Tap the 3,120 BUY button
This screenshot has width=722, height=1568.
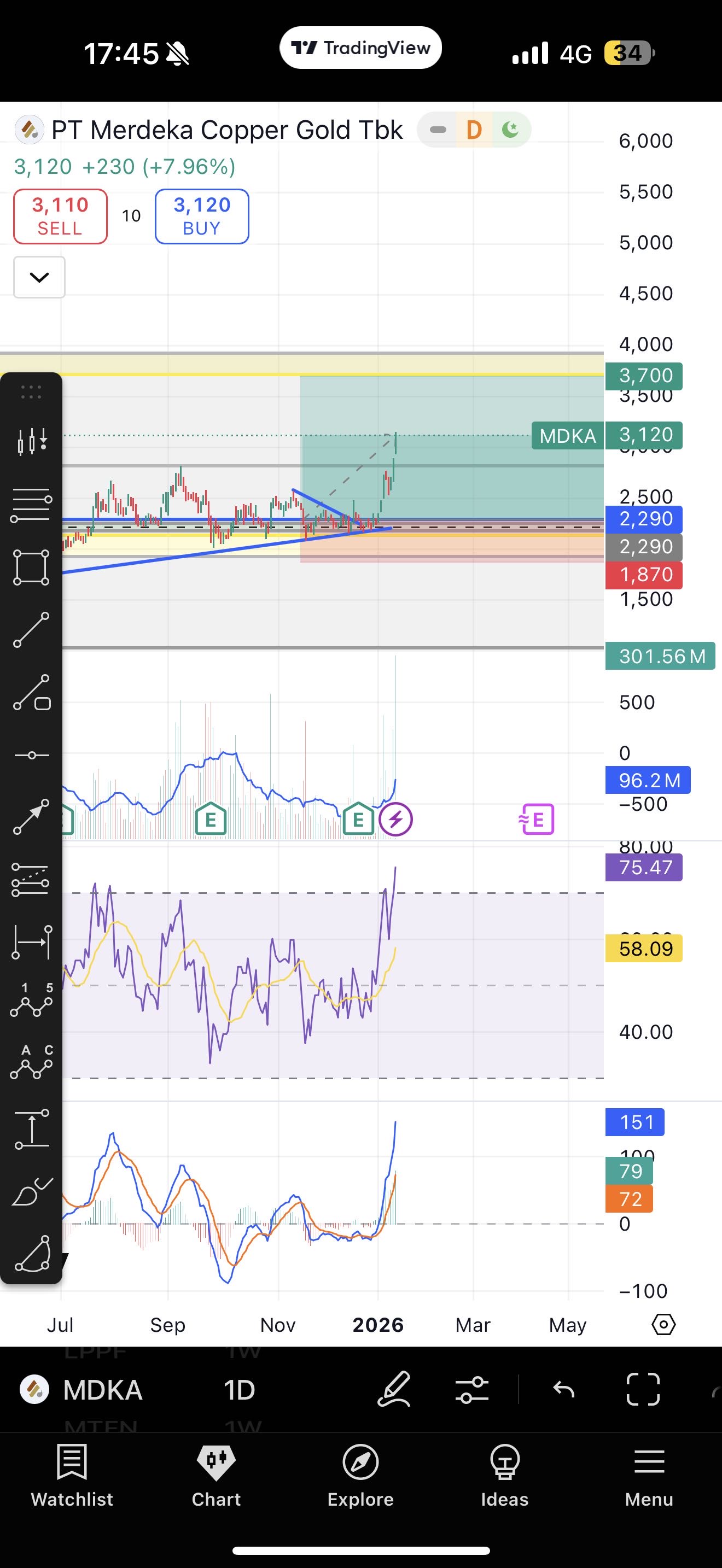(201, 216)
